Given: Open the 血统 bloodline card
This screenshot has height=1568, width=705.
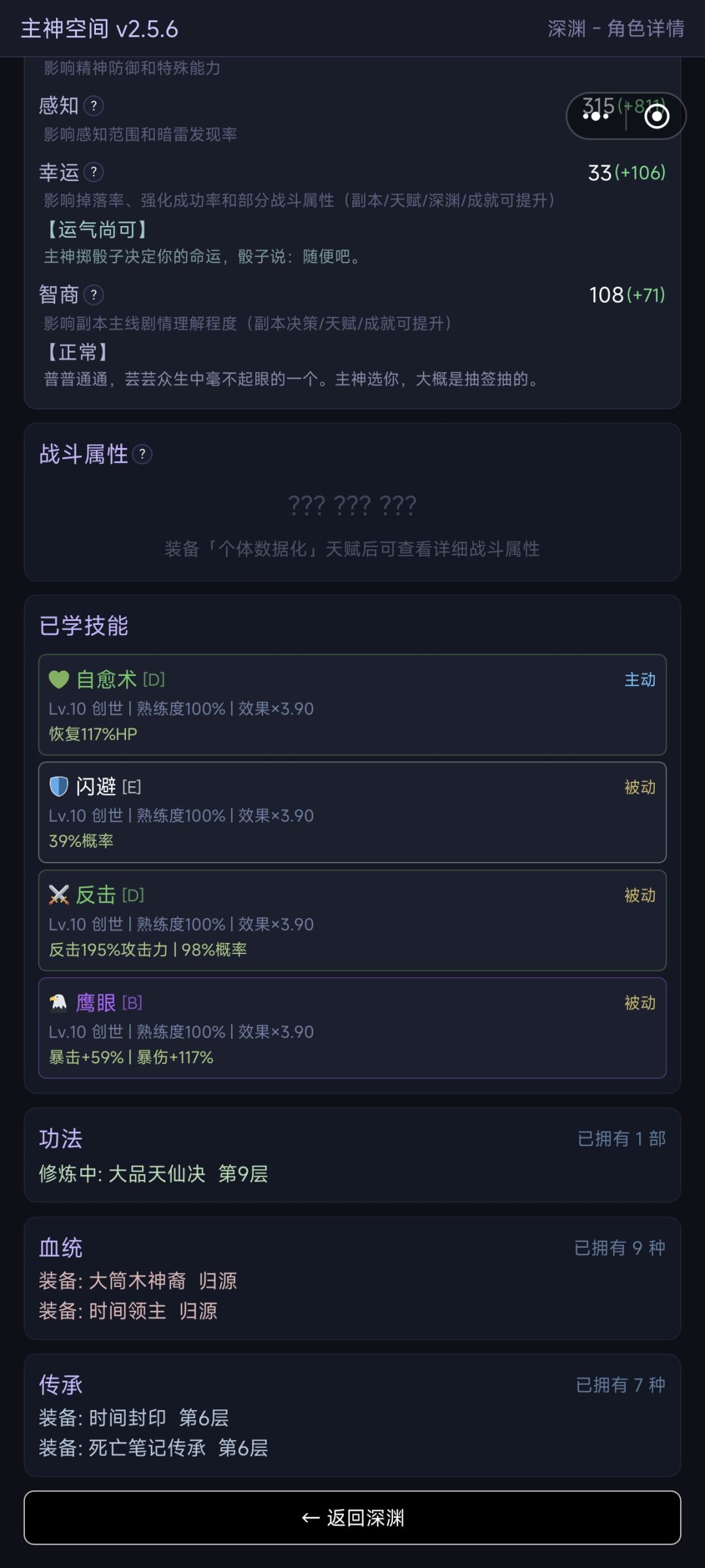Looking at the screenshot, I should (x=352, y=1279).
